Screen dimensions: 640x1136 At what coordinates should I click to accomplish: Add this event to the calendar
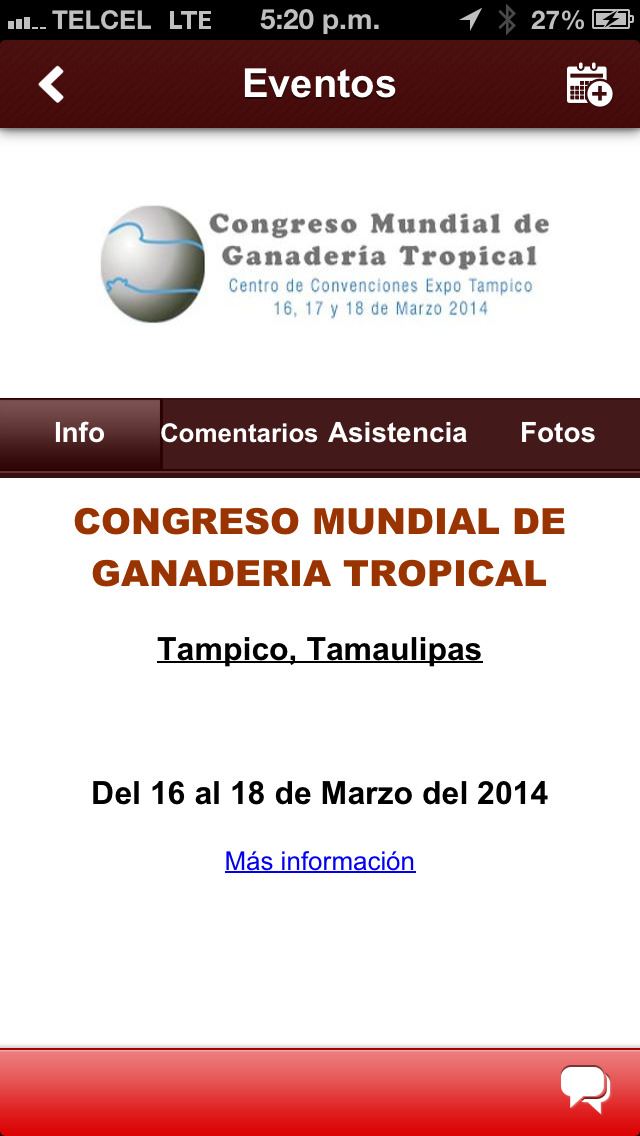[x=589, y=85]
